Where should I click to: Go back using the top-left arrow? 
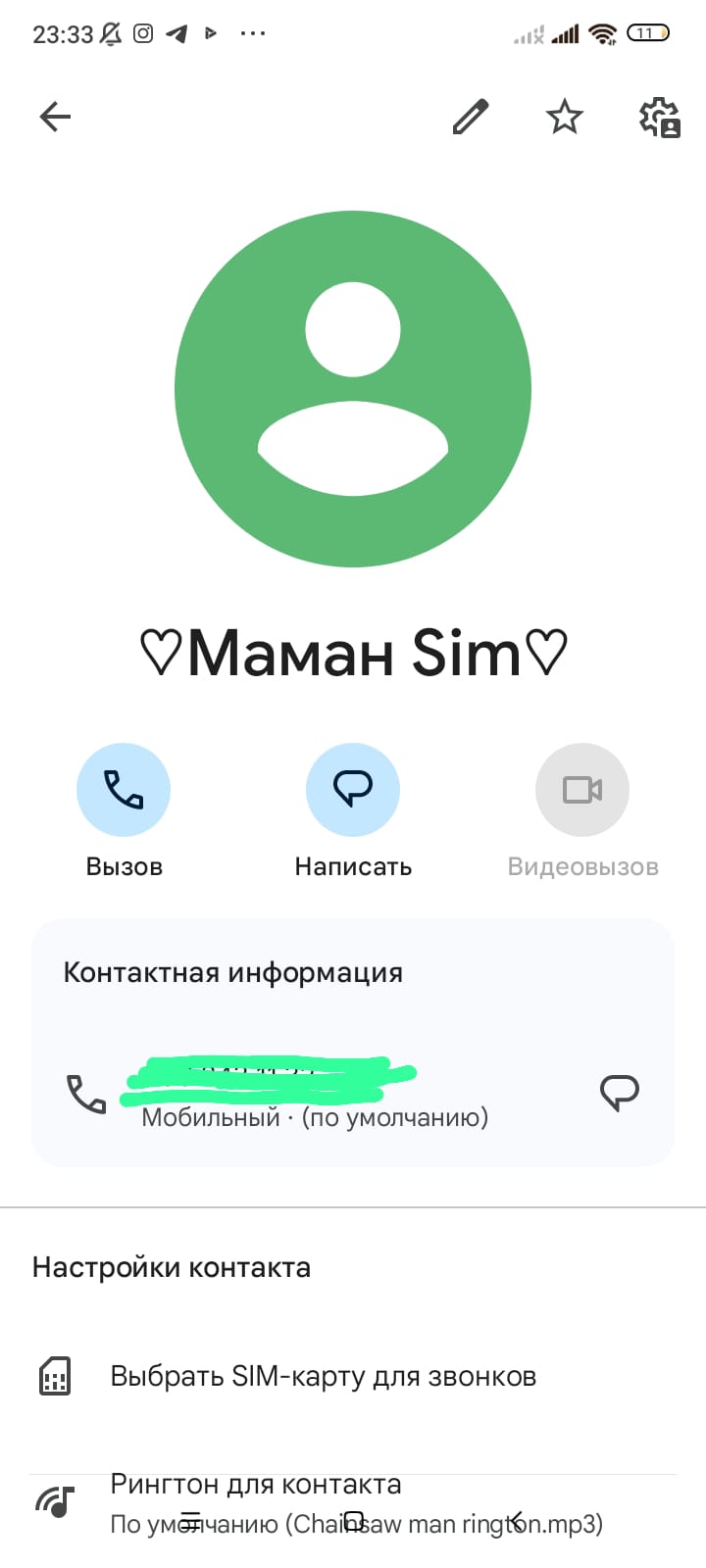point(55,118)
